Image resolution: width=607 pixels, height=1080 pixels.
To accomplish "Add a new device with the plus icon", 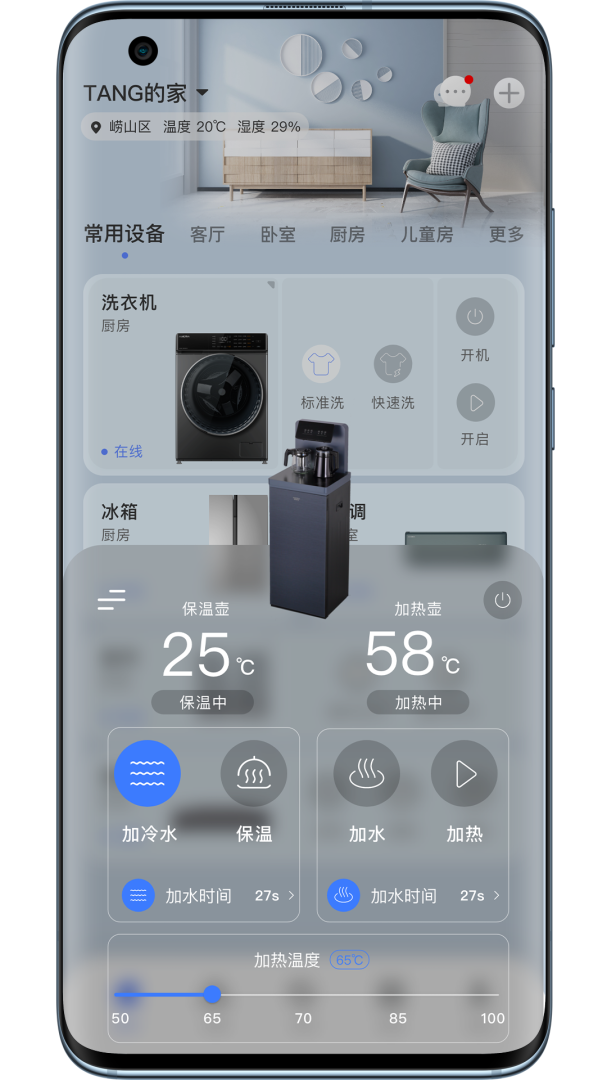I will click(509, 93).
